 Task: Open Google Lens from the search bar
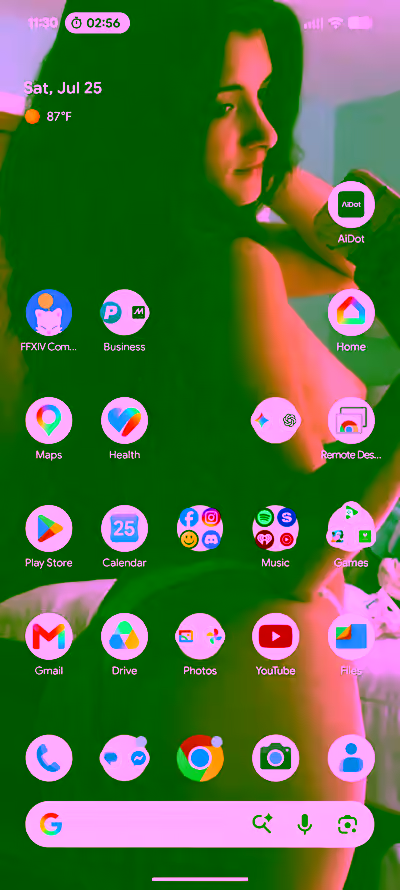(347, 824)
